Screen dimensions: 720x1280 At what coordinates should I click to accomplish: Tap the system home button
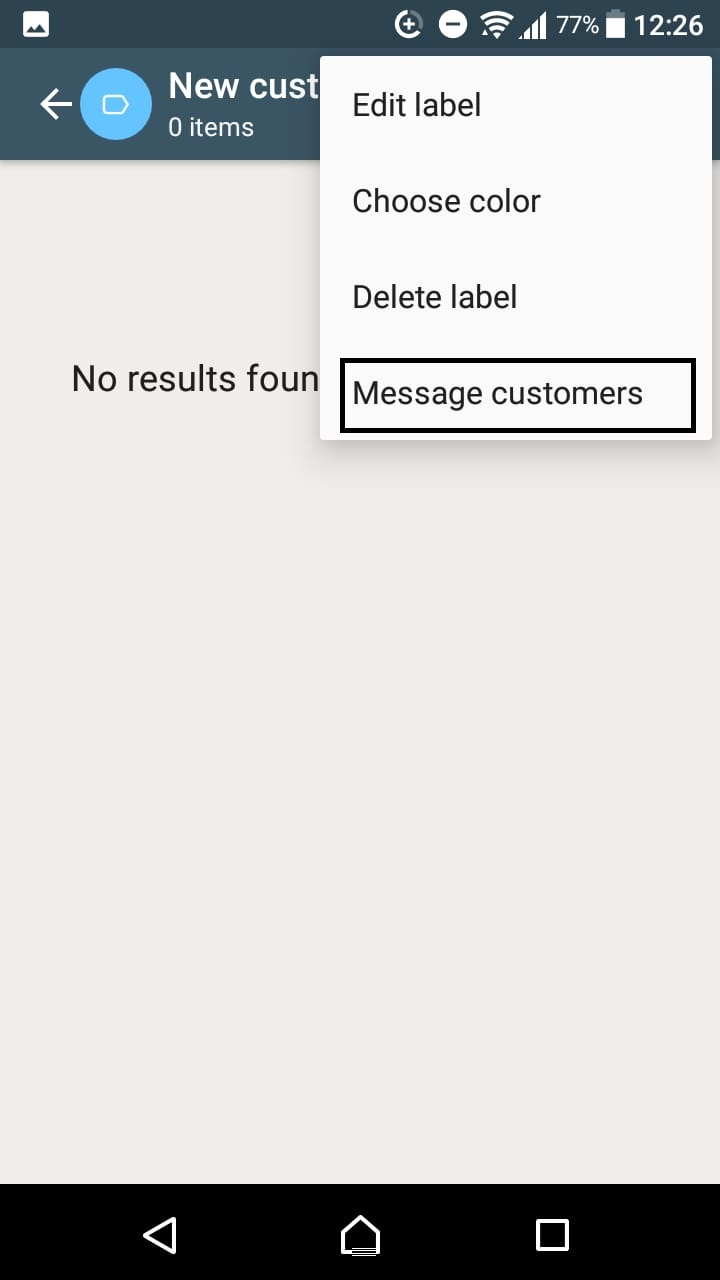(x=360, y=1235)
